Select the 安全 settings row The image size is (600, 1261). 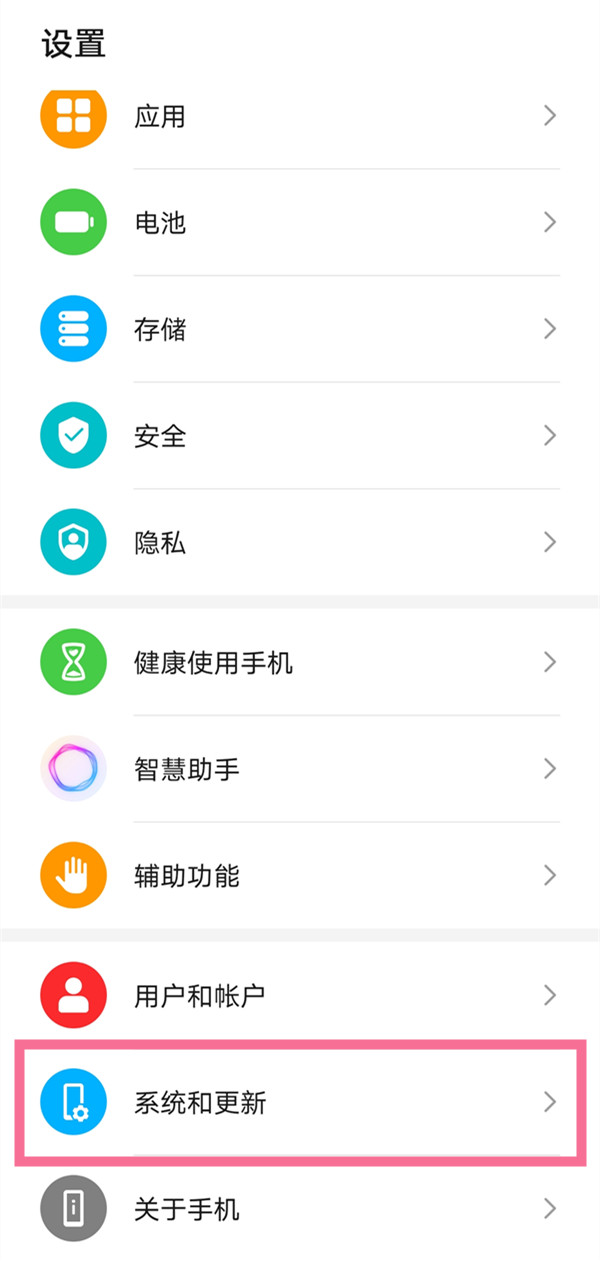pyautogui.click(x=160, y=436)
